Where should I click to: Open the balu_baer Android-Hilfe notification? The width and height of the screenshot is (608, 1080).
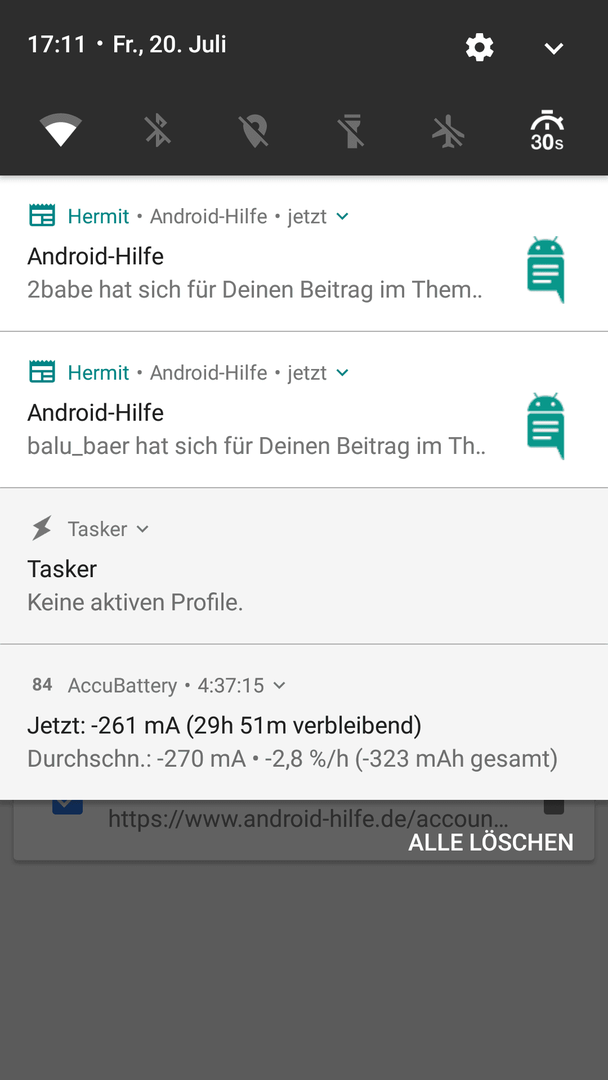[x=304, y=410]
